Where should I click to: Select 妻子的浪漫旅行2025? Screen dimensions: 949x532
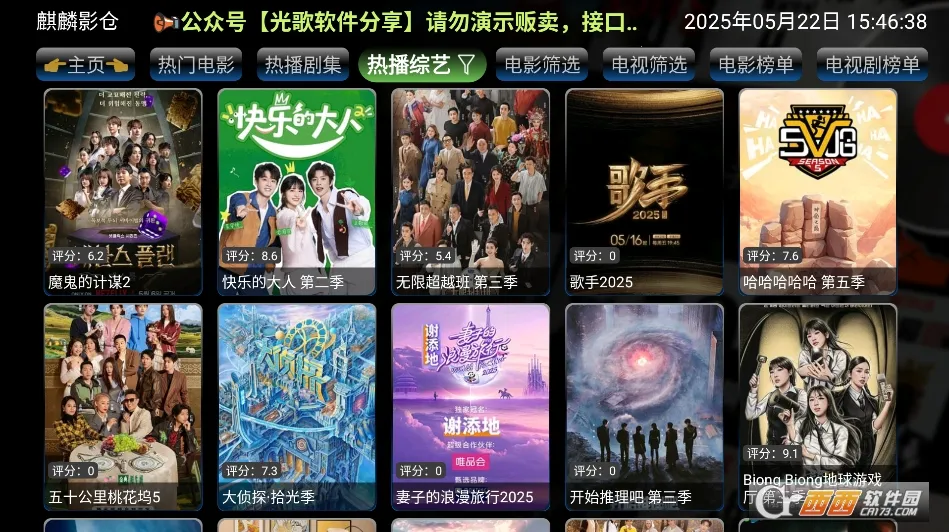(x=470, y=405)
